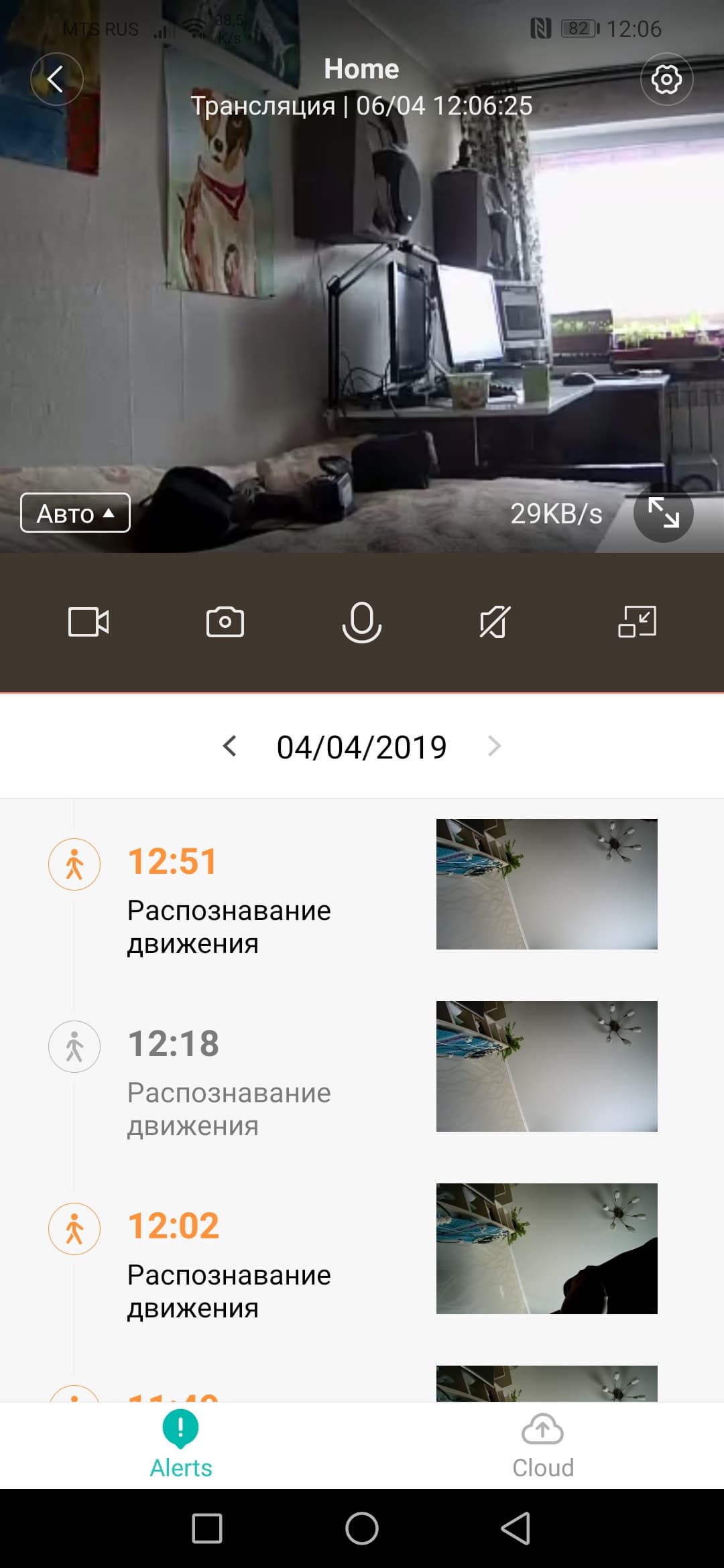This screenshot has width=724, height=1568.
Task: Switch to picture-in-picture view
Action: (637, 622)
